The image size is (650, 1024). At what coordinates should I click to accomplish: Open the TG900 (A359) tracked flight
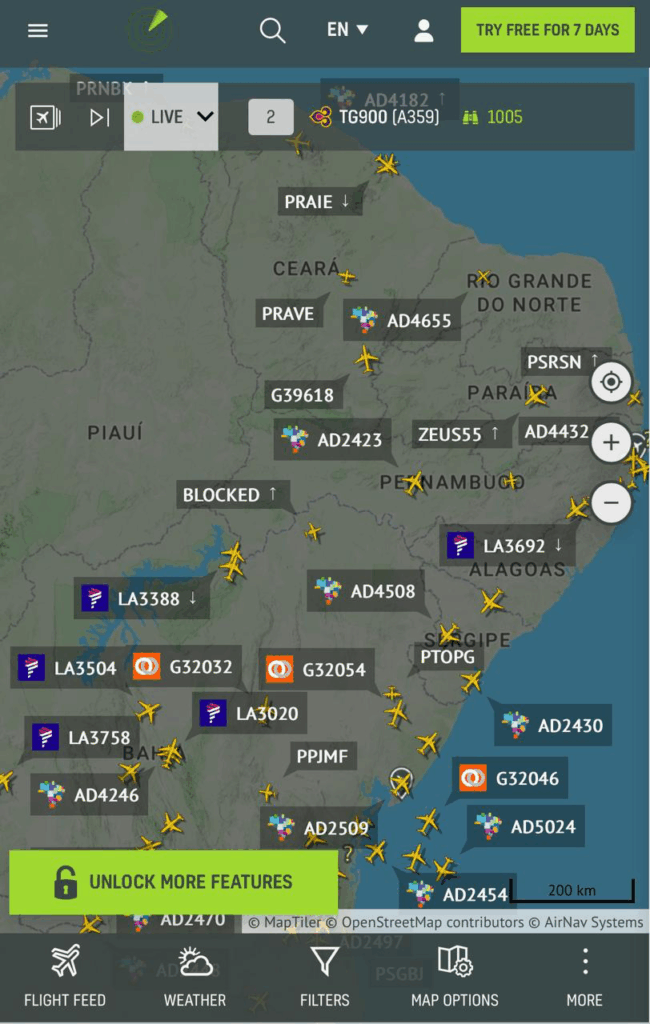[374, 117]
